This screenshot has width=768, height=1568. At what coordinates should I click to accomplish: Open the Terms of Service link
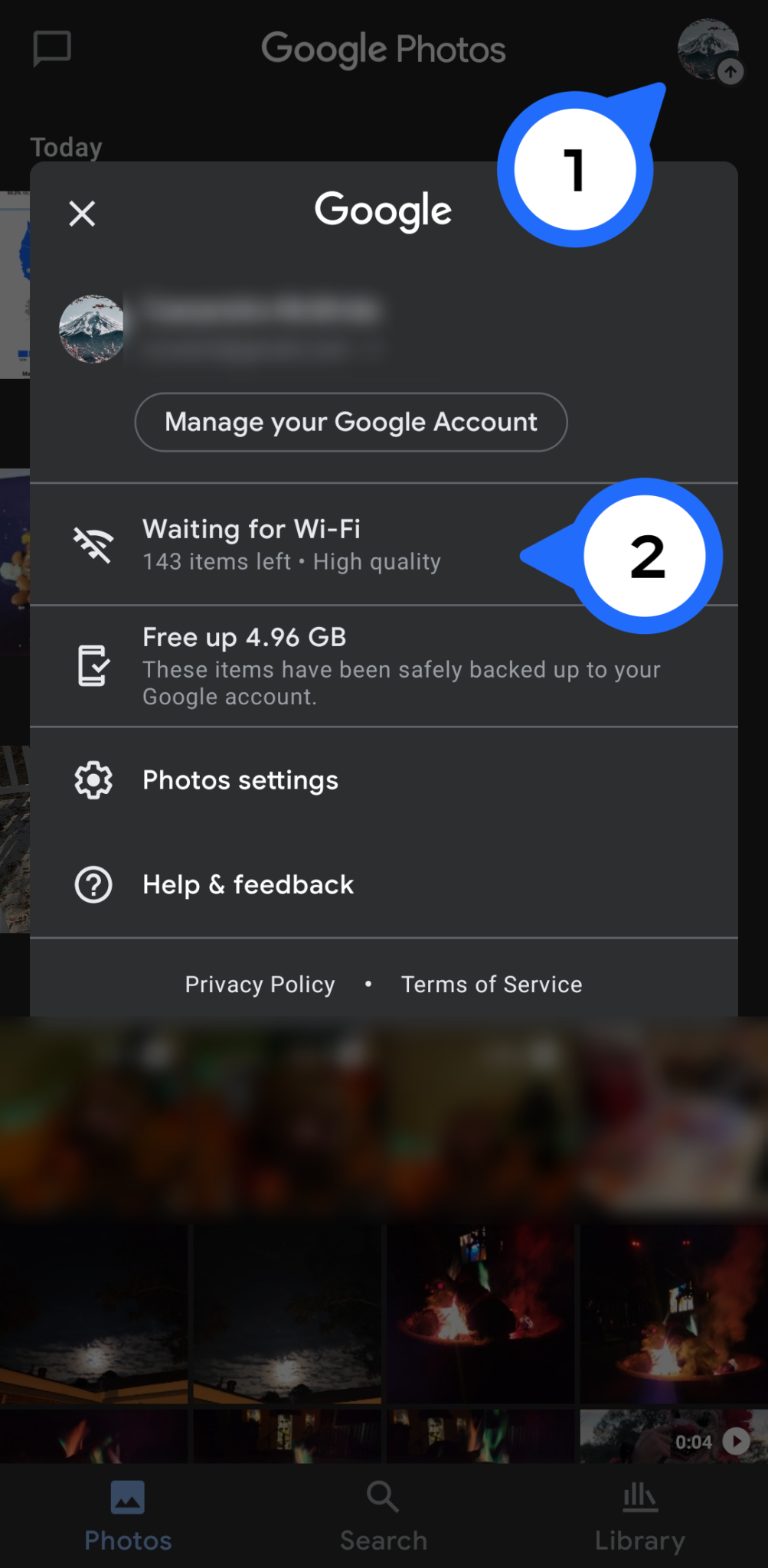(x=491, y=984)
